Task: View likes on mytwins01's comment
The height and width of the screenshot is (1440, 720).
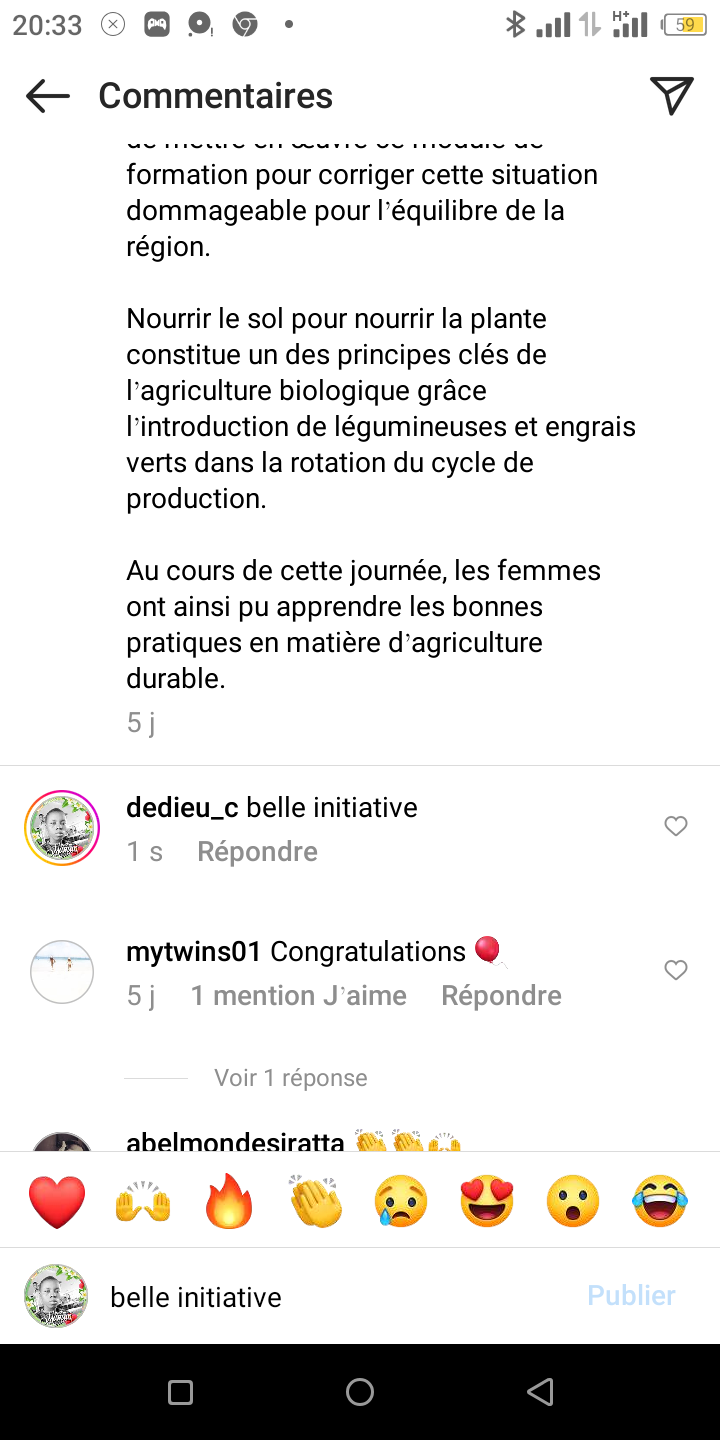Action: click(x=298, y=996)
